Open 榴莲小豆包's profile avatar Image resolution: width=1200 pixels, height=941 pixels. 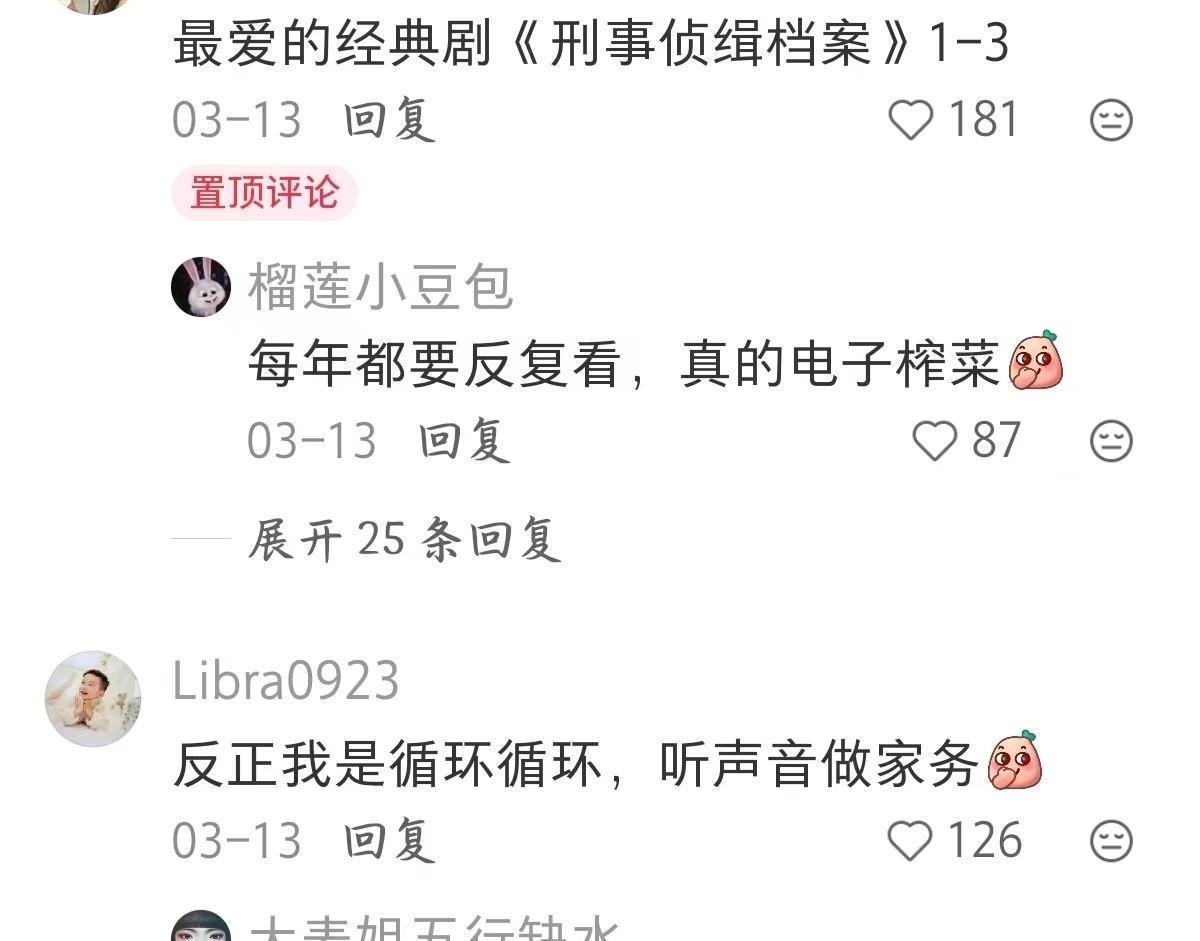coord(201,287)
